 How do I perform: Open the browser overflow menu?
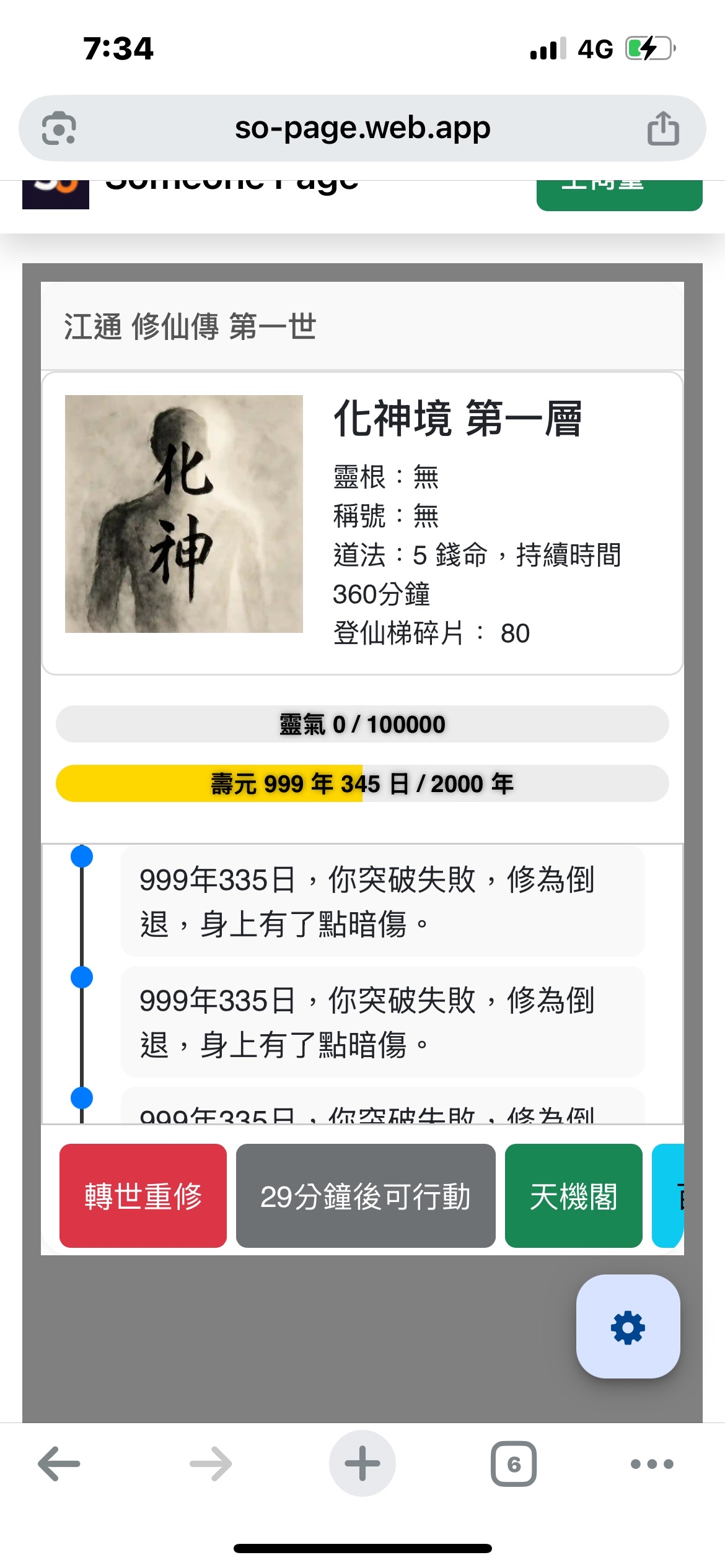[652, 1464]
